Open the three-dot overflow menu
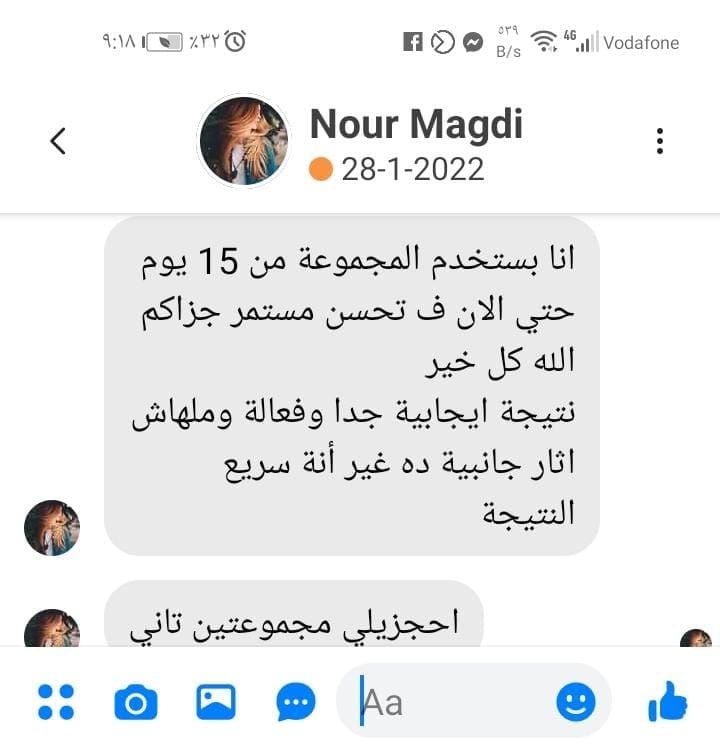The width and height of the screenshot is (720, 753). point(660,141)
